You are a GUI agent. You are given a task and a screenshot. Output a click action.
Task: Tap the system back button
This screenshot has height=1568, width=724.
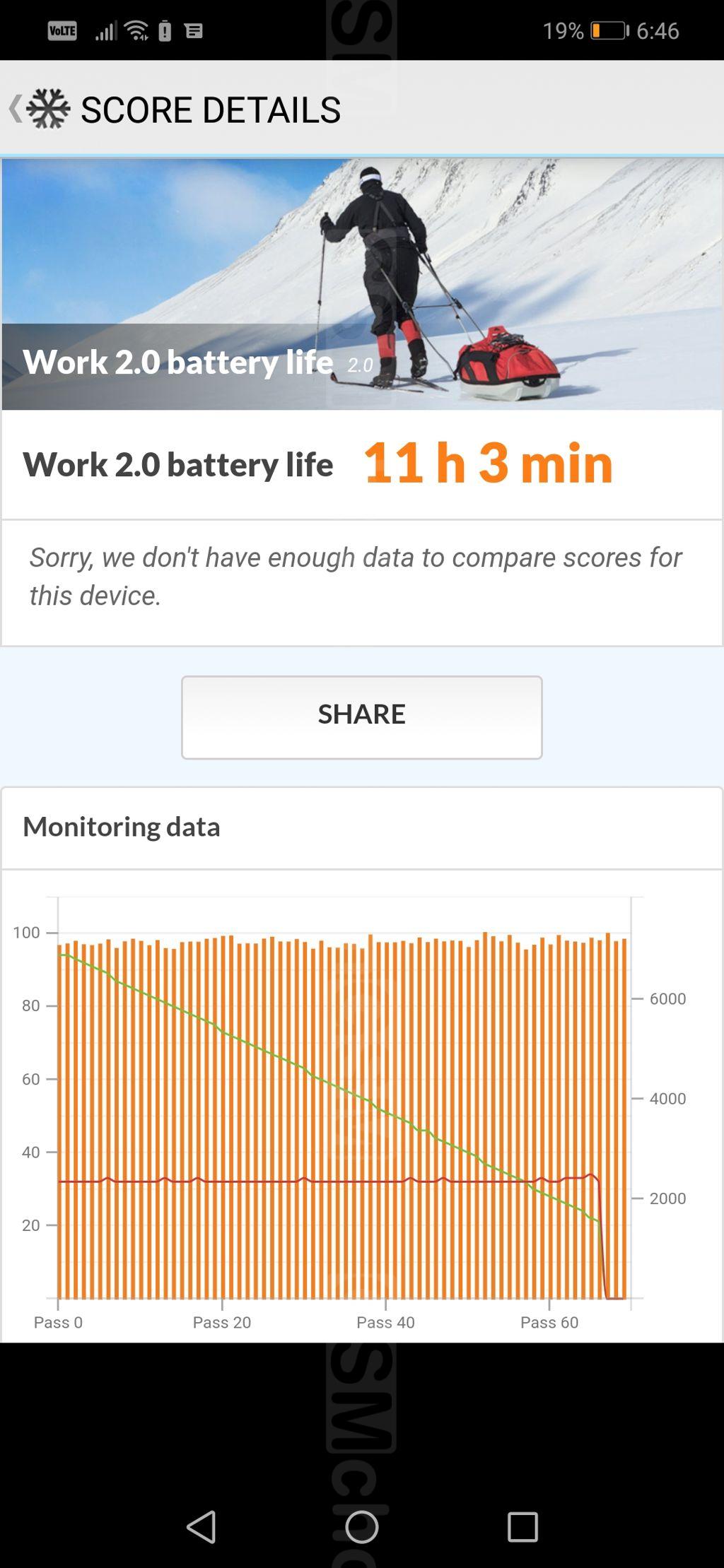[x=202, y=1526]
